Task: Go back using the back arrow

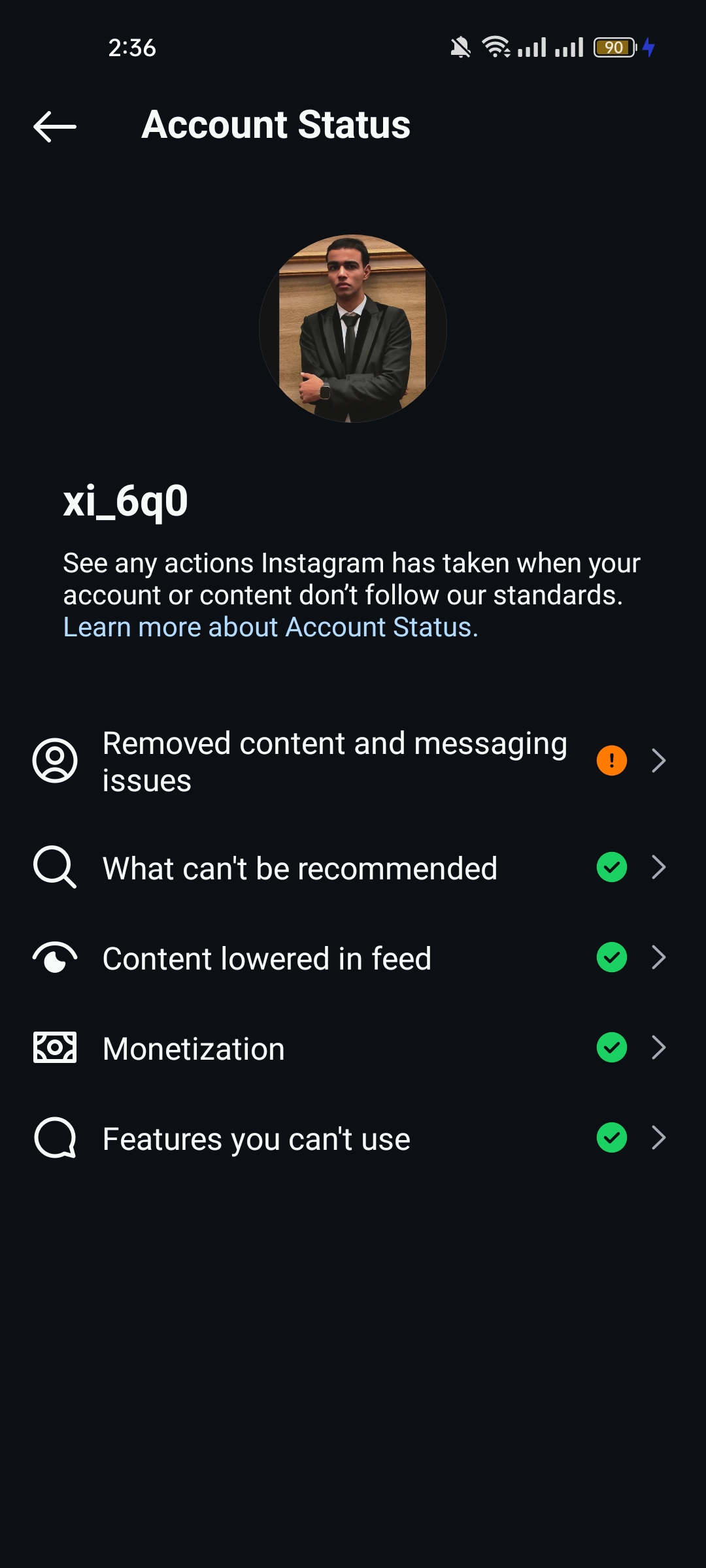Action: [55, 126]
